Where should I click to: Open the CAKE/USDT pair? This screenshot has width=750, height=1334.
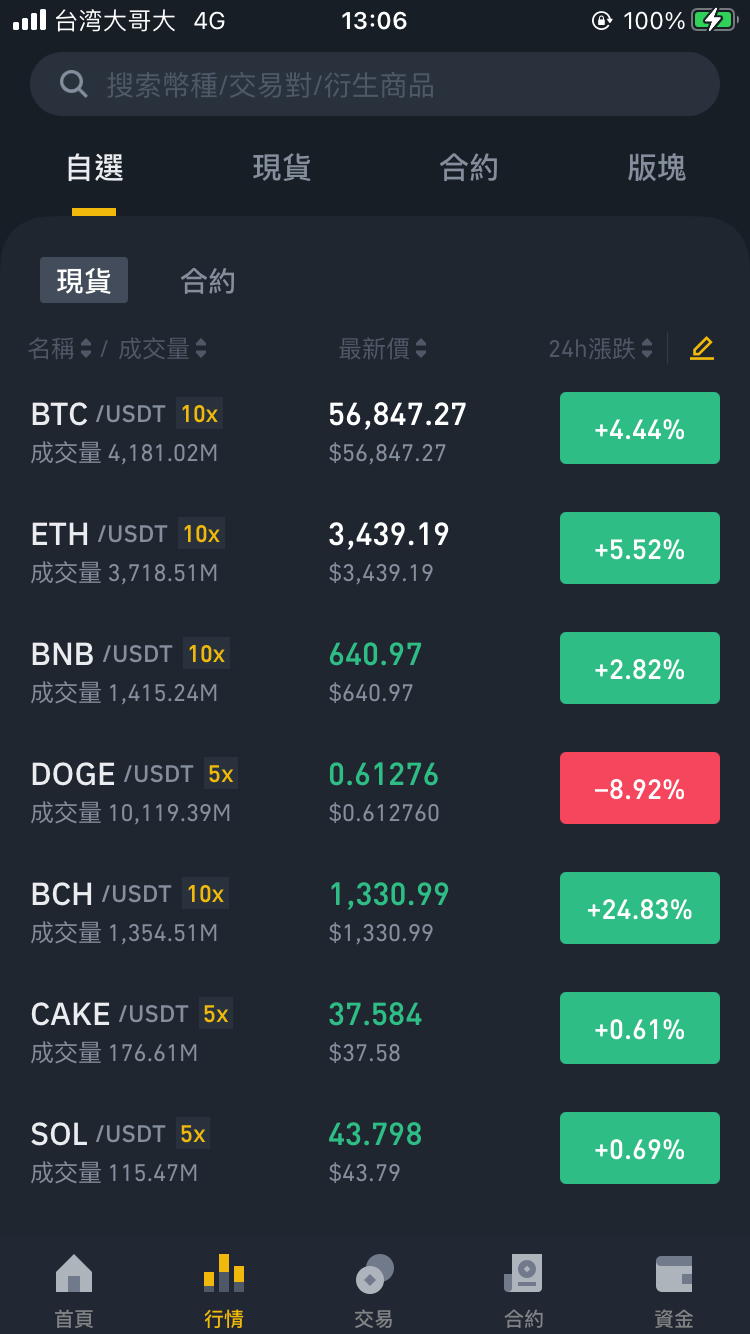coord(375,1028)
